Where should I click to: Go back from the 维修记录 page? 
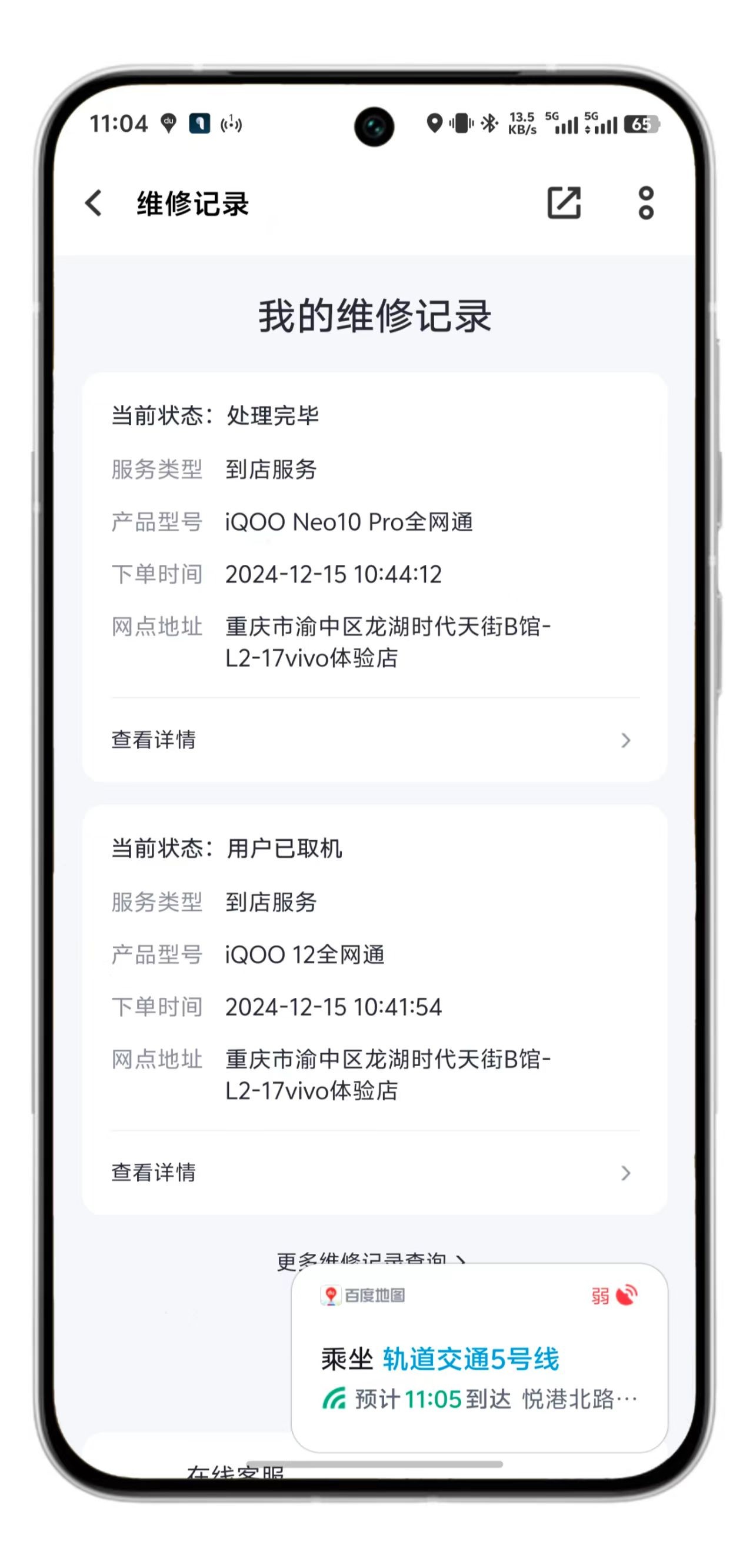point(94,204)
